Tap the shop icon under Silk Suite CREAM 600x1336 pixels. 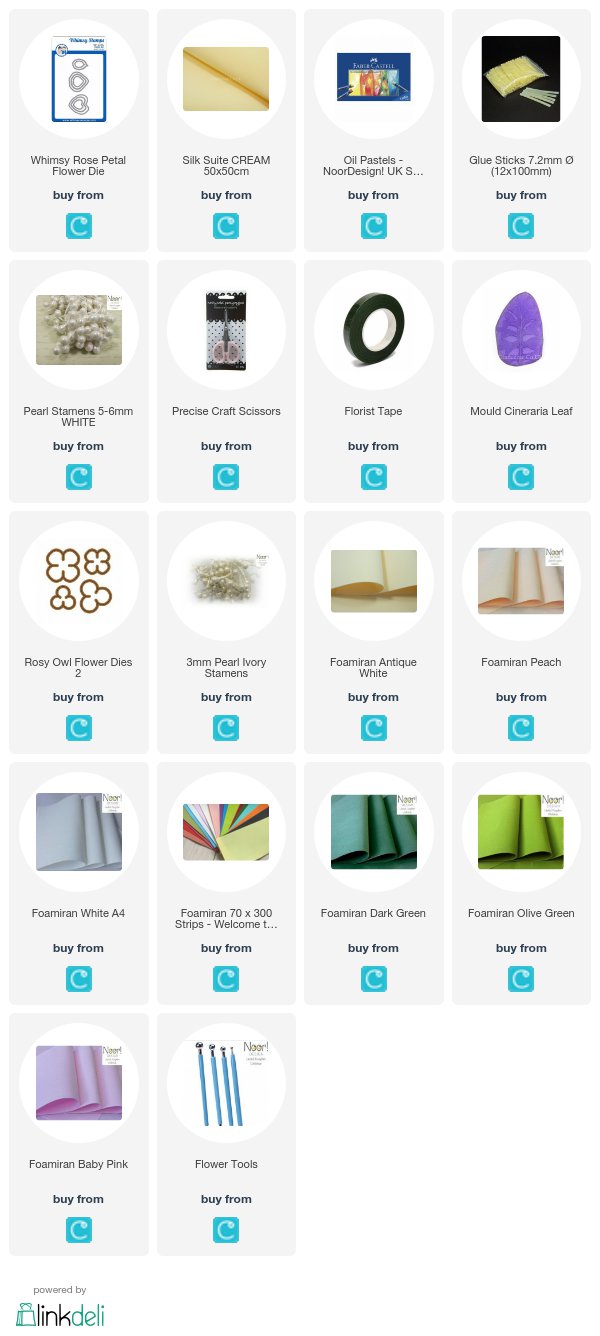point(226,226)
